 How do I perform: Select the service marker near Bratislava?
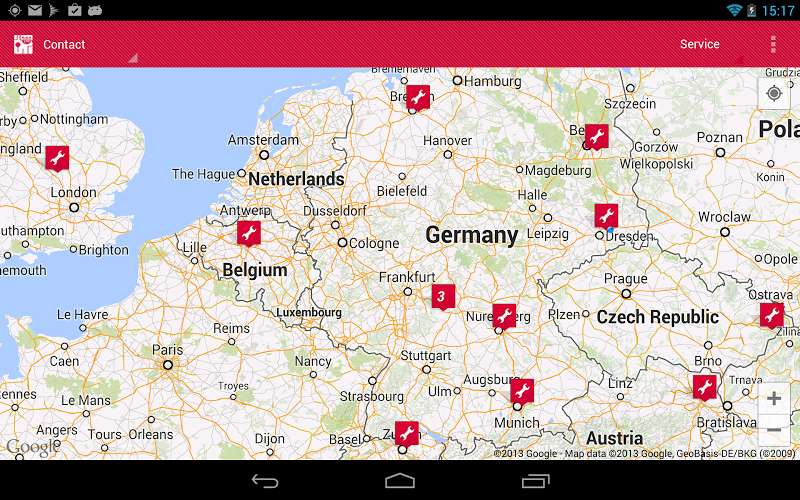click(x=705, y=387)
